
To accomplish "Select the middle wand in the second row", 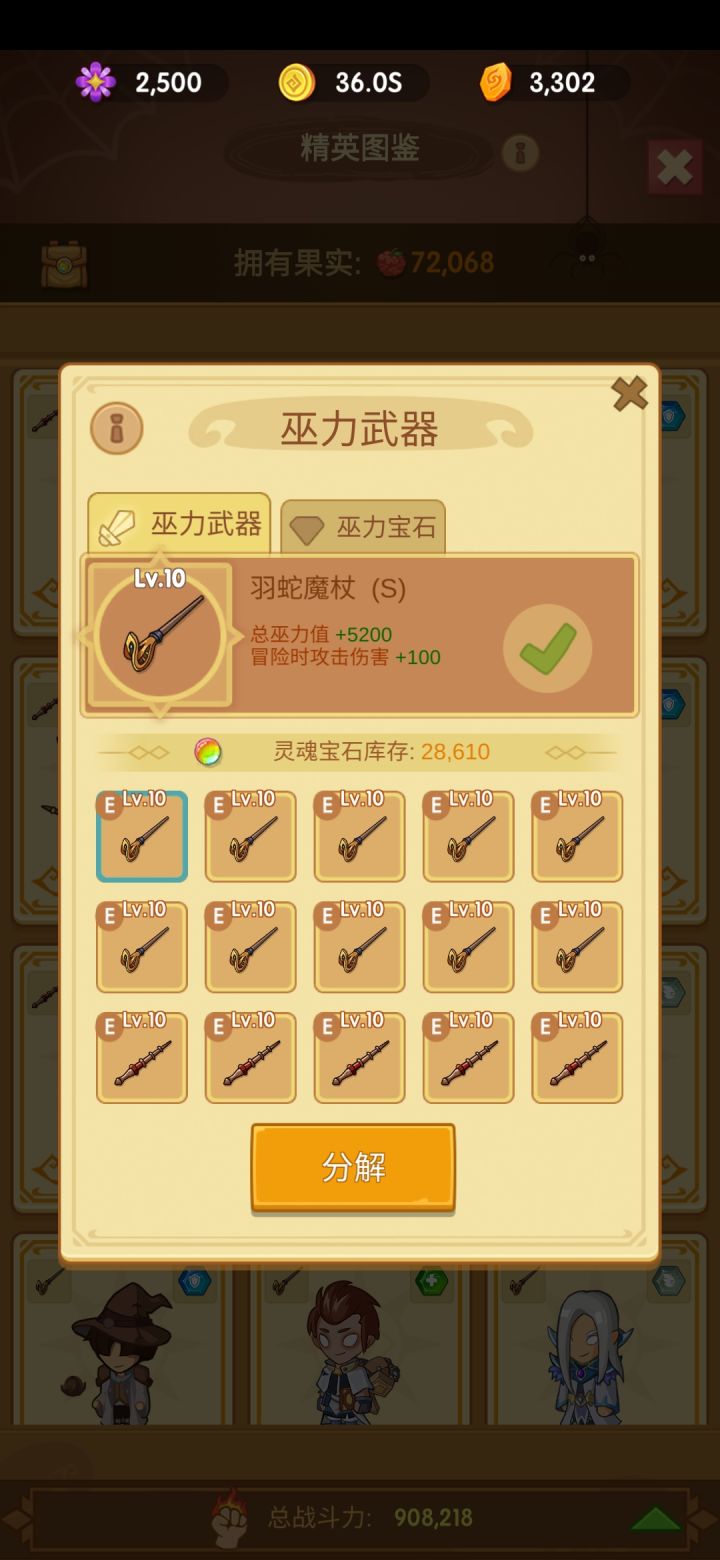I will pos(359,947).
